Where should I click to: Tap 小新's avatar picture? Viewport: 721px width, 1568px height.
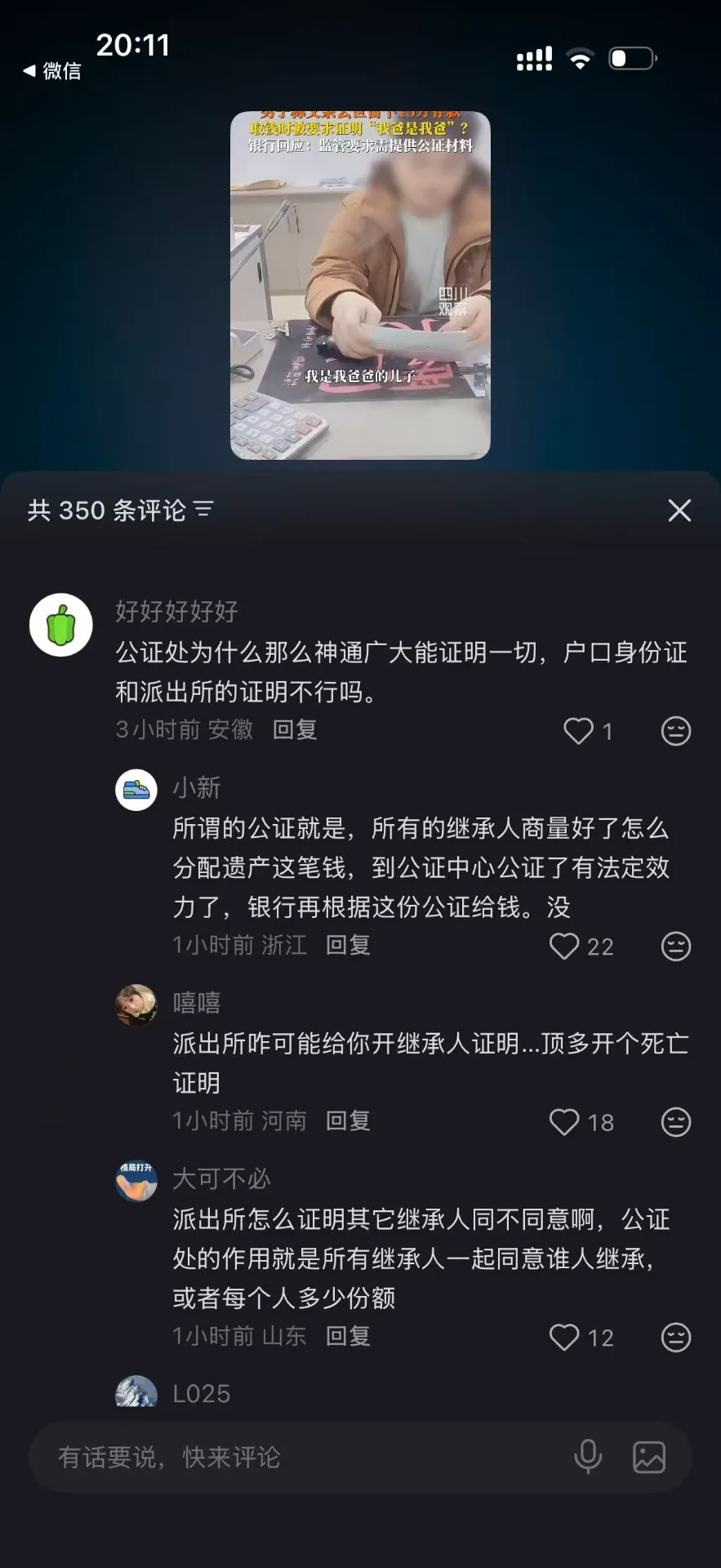pos(136,789)
